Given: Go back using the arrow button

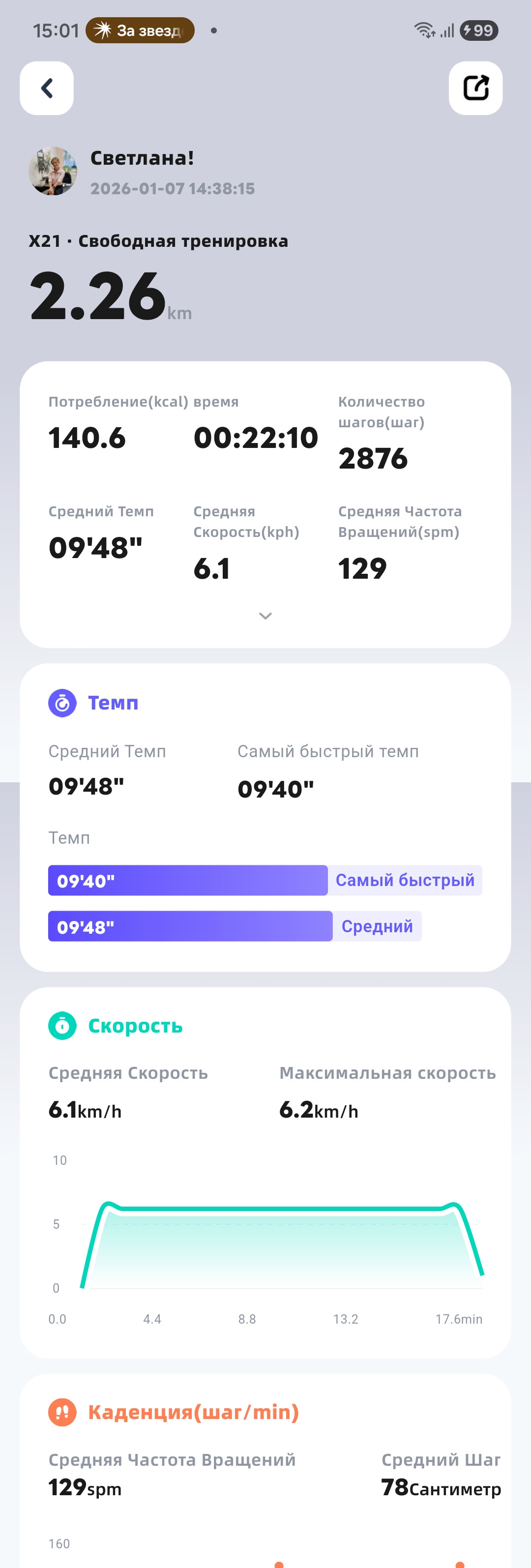Looking at the screenshot, I should (47, 89).
